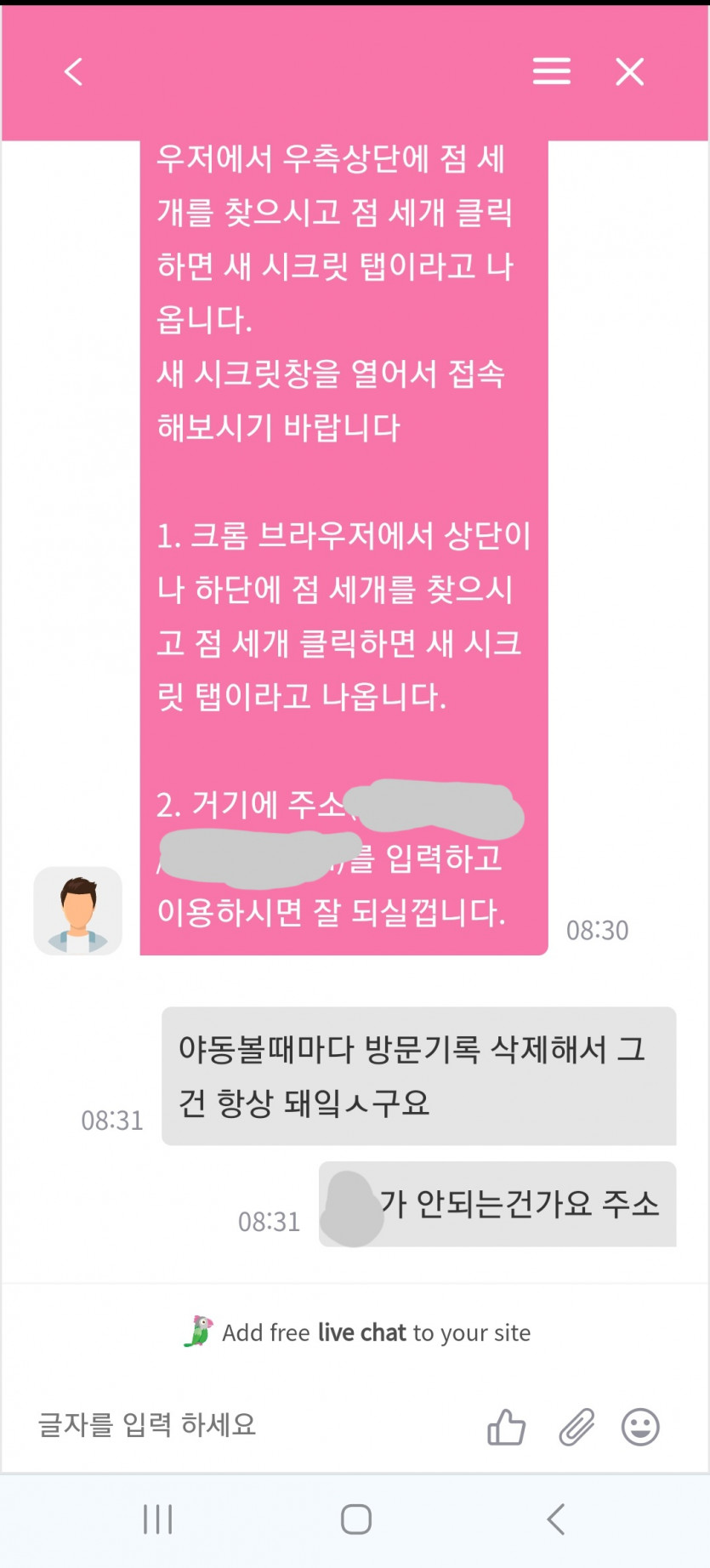710x1568 pixels.
Task: Open the emoji picker
Action: (x=640, y=1427)
